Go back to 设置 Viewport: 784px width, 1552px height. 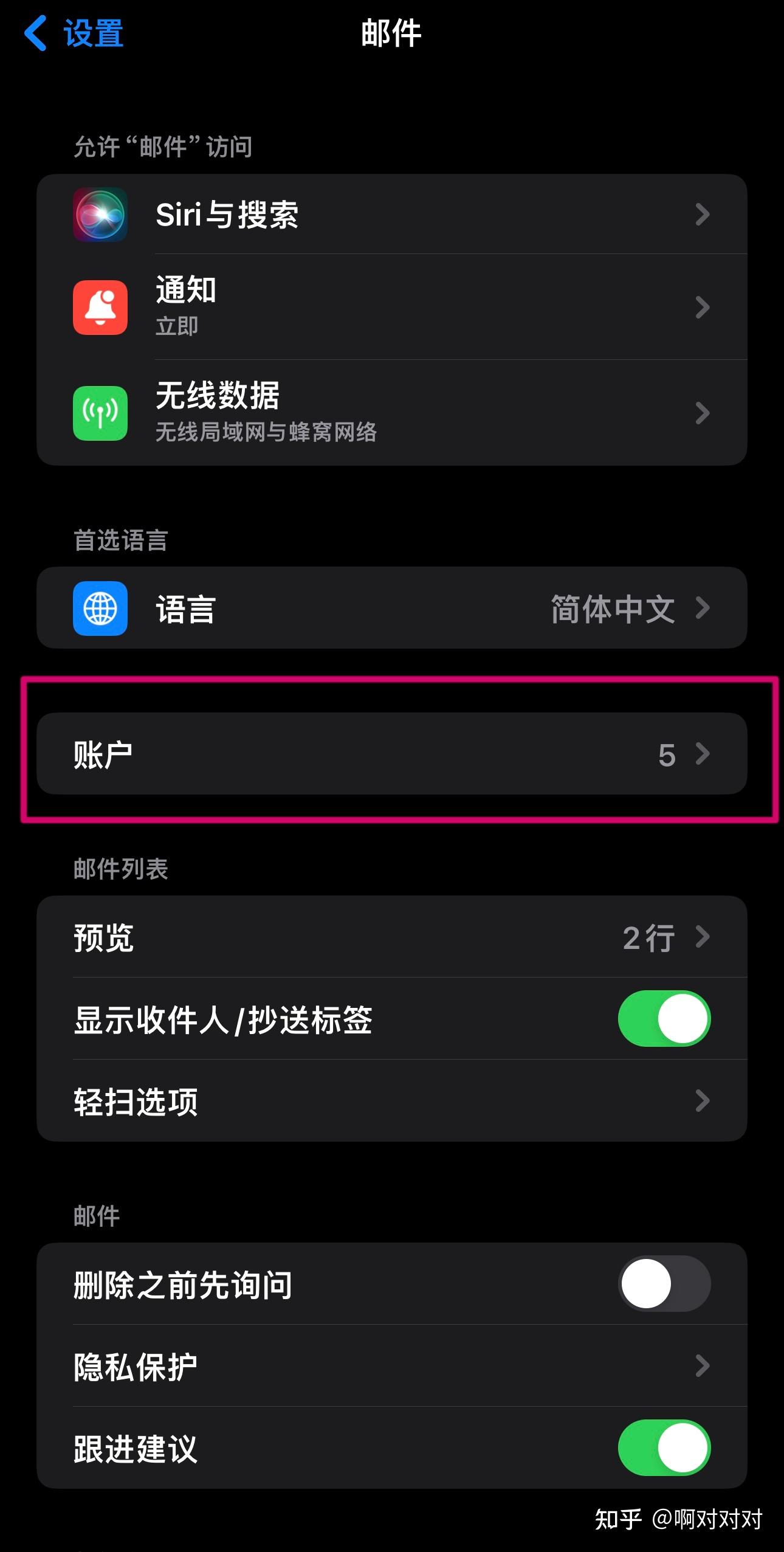[x=74, y=33]
